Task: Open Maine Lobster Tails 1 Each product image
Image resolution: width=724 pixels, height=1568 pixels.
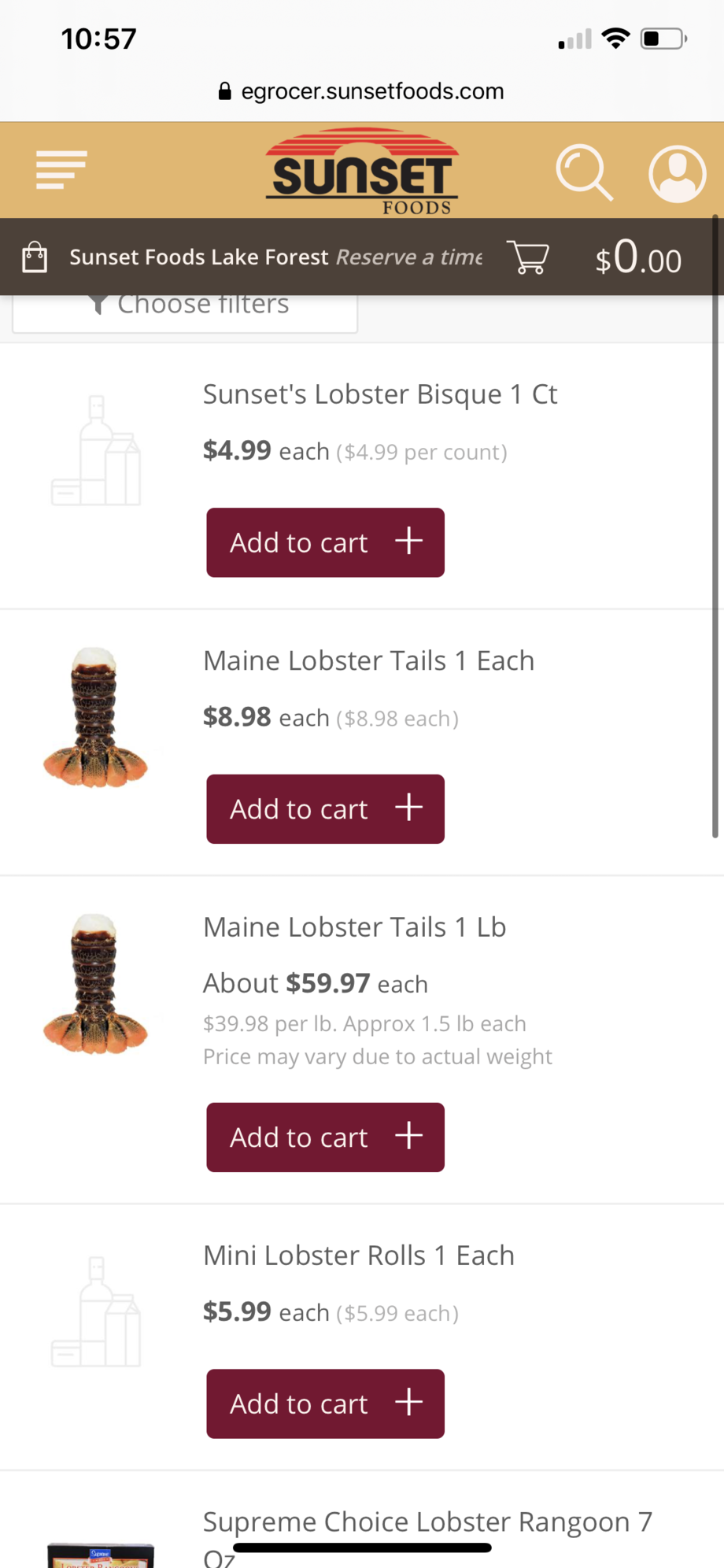Action: 95,717
